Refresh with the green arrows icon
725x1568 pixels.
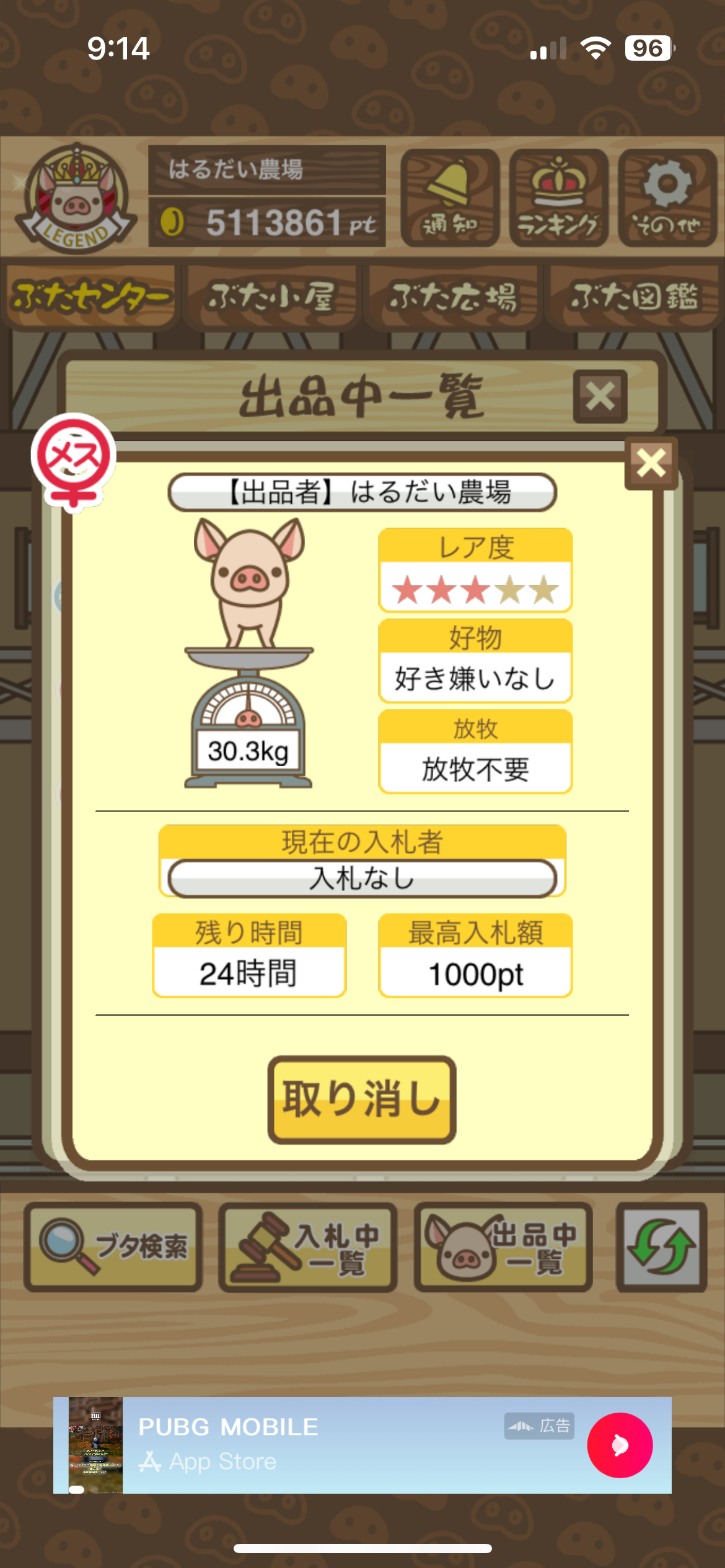661,1247
